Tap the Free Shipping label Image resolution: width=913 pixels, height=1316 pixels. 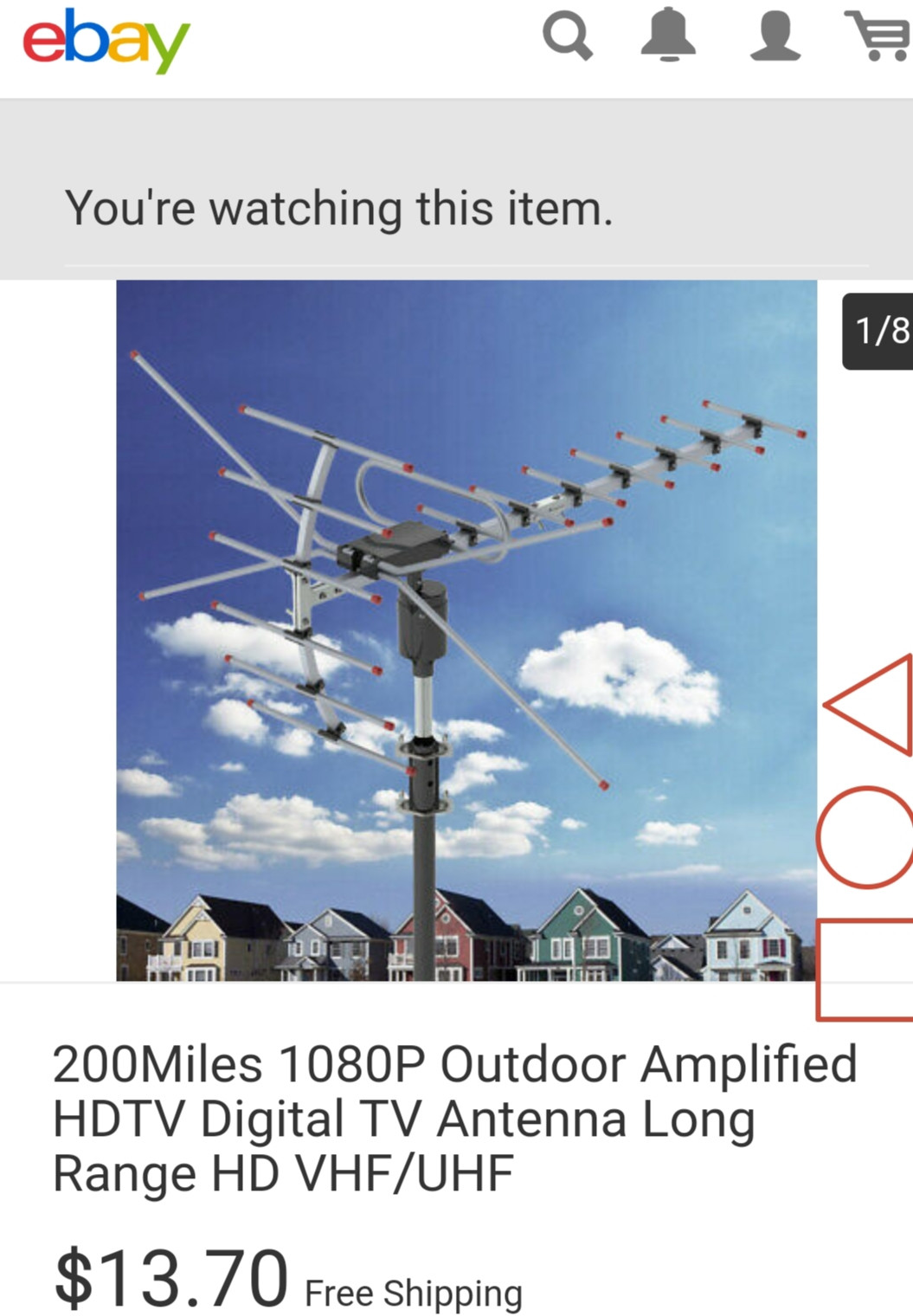(x=410, y=1292)
